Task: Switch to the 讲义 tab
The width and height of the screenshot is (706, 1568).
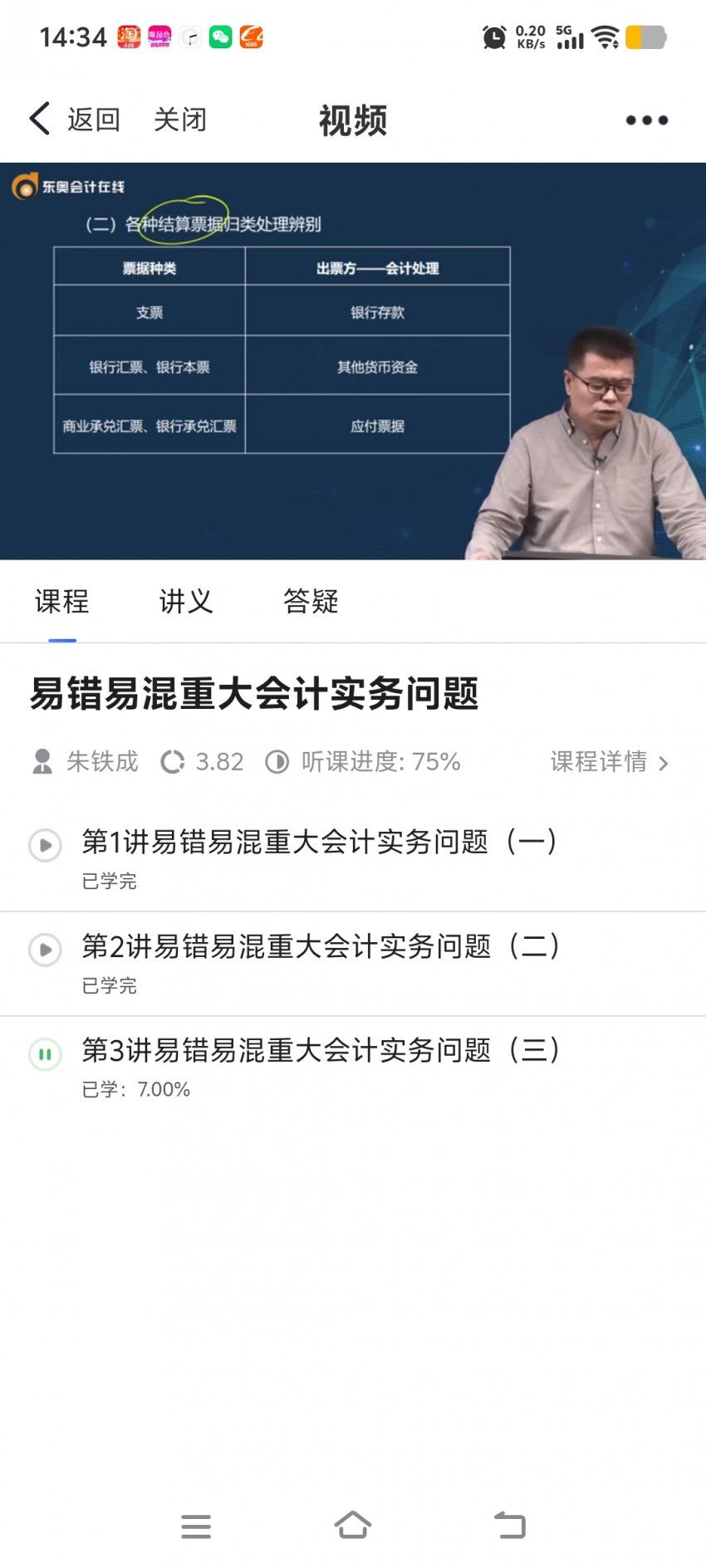Action: coord(186,601)
